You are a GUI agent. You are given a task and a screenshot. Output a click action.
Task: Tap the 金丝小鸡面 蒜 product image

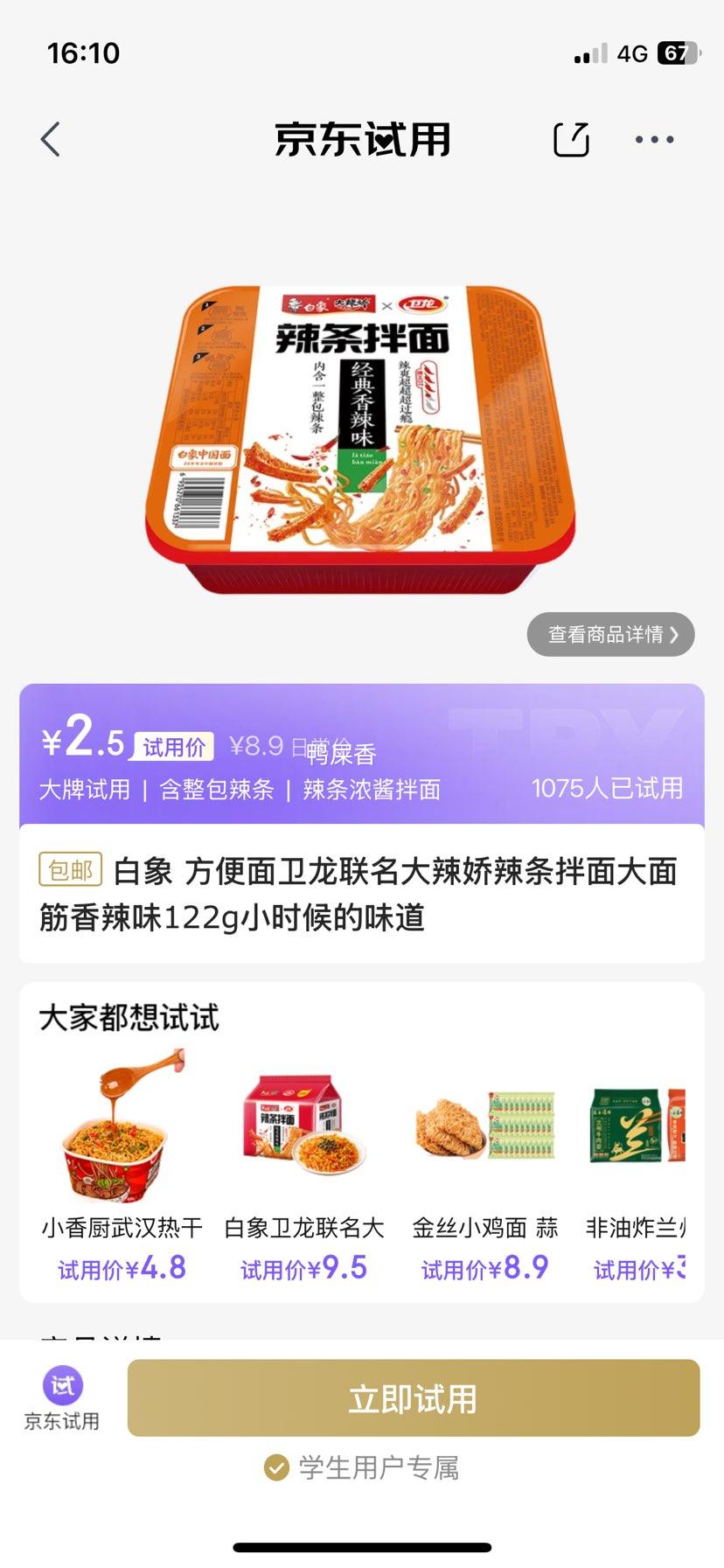pos(484,1127)
